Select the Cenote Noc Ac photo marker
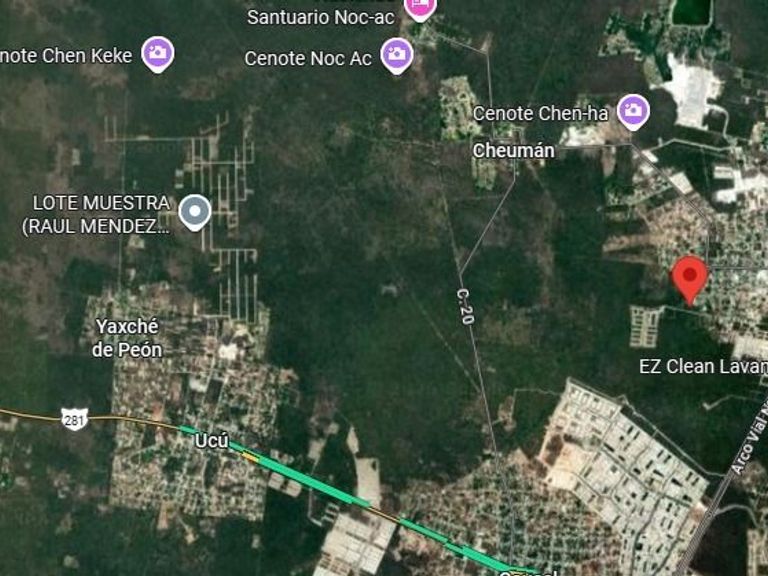 pyautogui.click(x=397, y=55)
